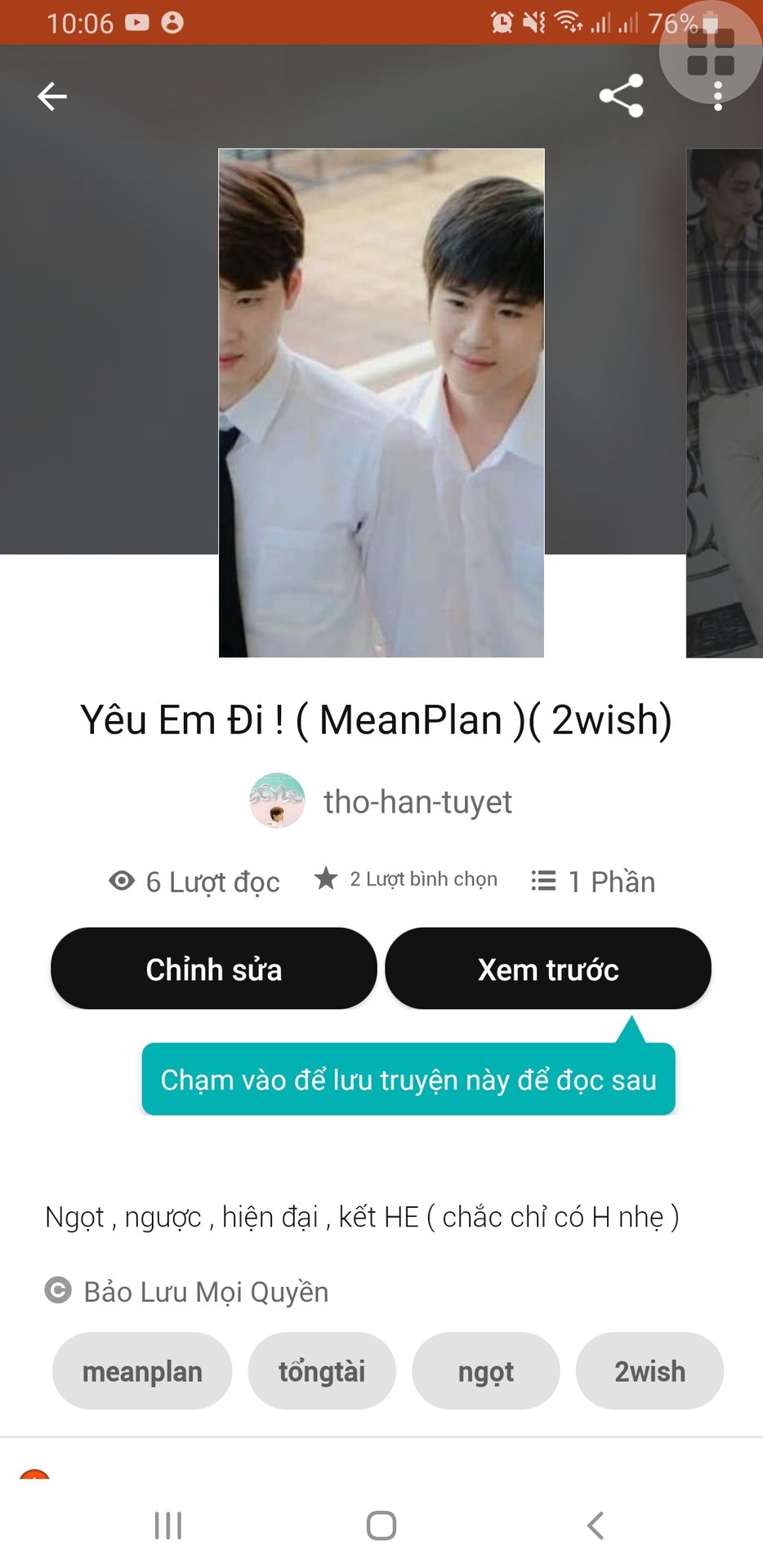Tap the Xem trước button
This screenshot has width=763, height=1568.
click(548, 969)
